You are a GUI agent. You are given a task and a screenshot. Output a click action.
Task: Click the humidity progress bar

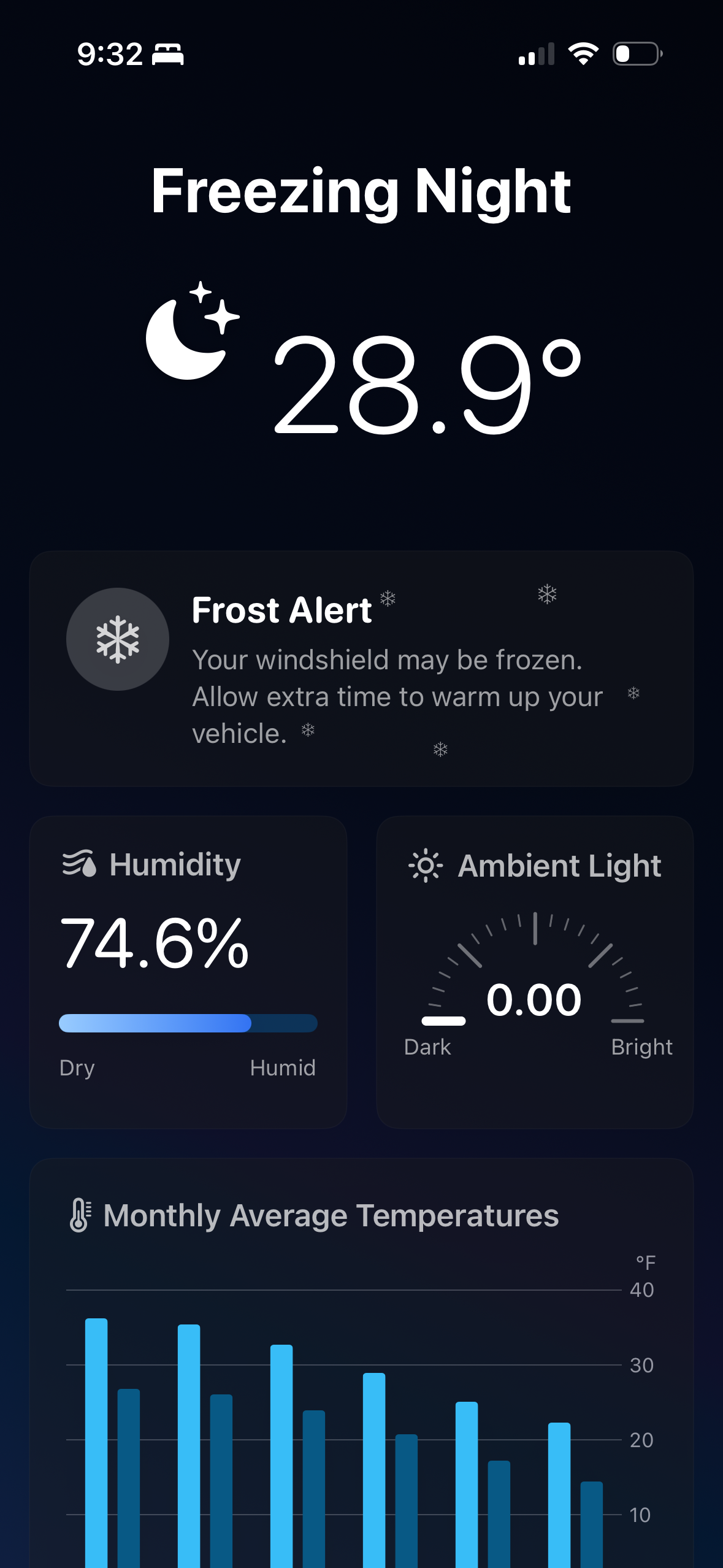tap(188, 1023)
